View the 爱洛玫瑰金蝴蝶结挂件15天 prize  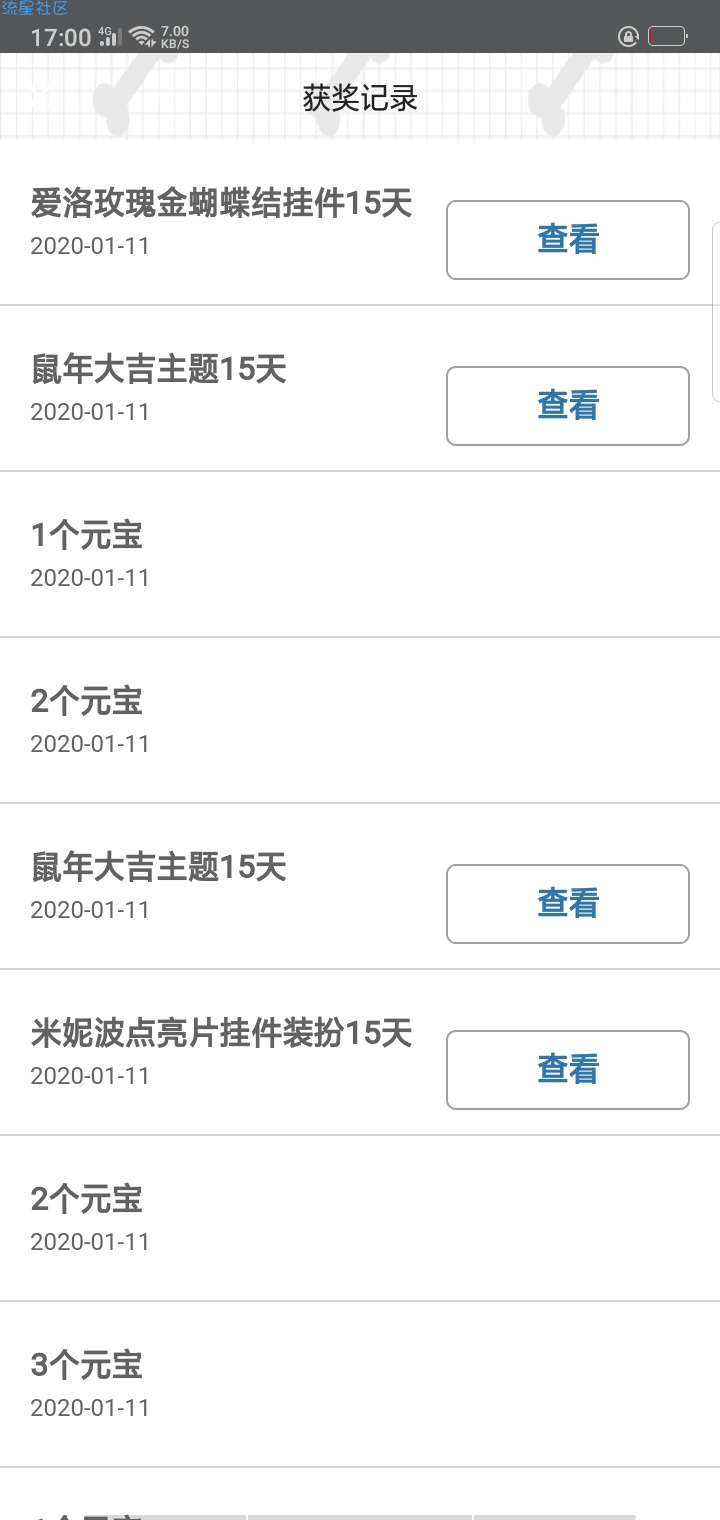(567, 240)
